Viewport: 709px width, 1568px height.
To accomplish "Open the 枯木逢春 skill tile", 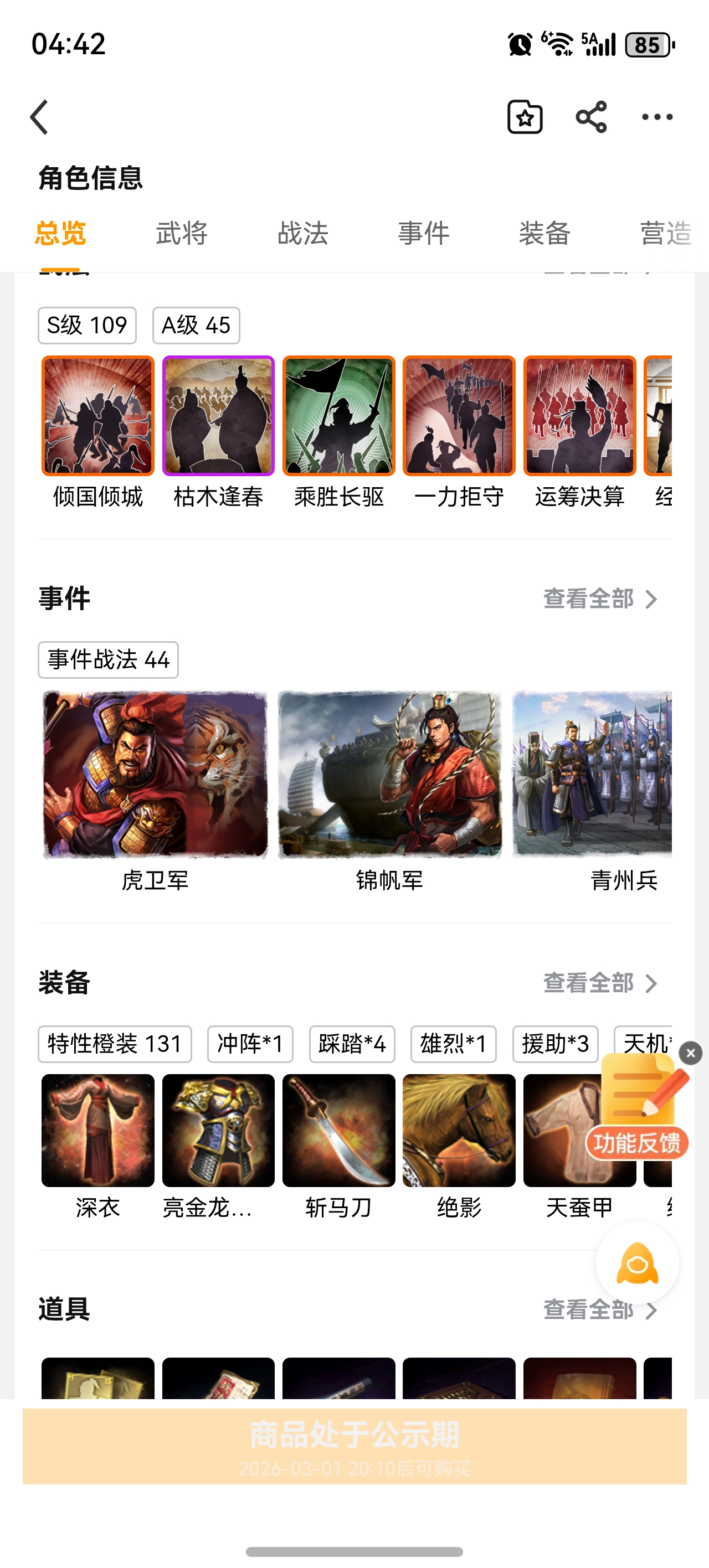I will (x=218, y=416).
